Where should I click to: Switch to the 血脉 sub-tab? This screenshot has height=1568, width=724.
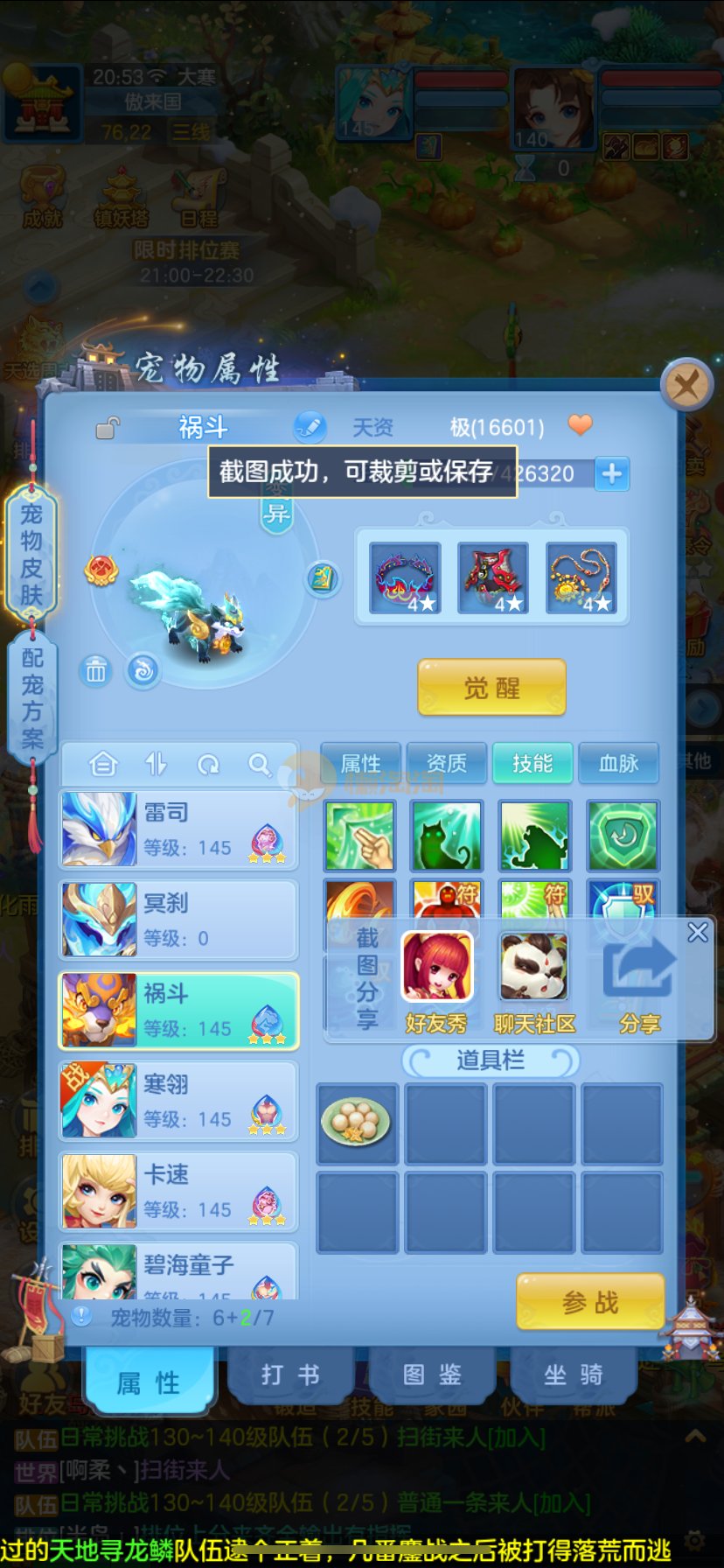[618, 764]
